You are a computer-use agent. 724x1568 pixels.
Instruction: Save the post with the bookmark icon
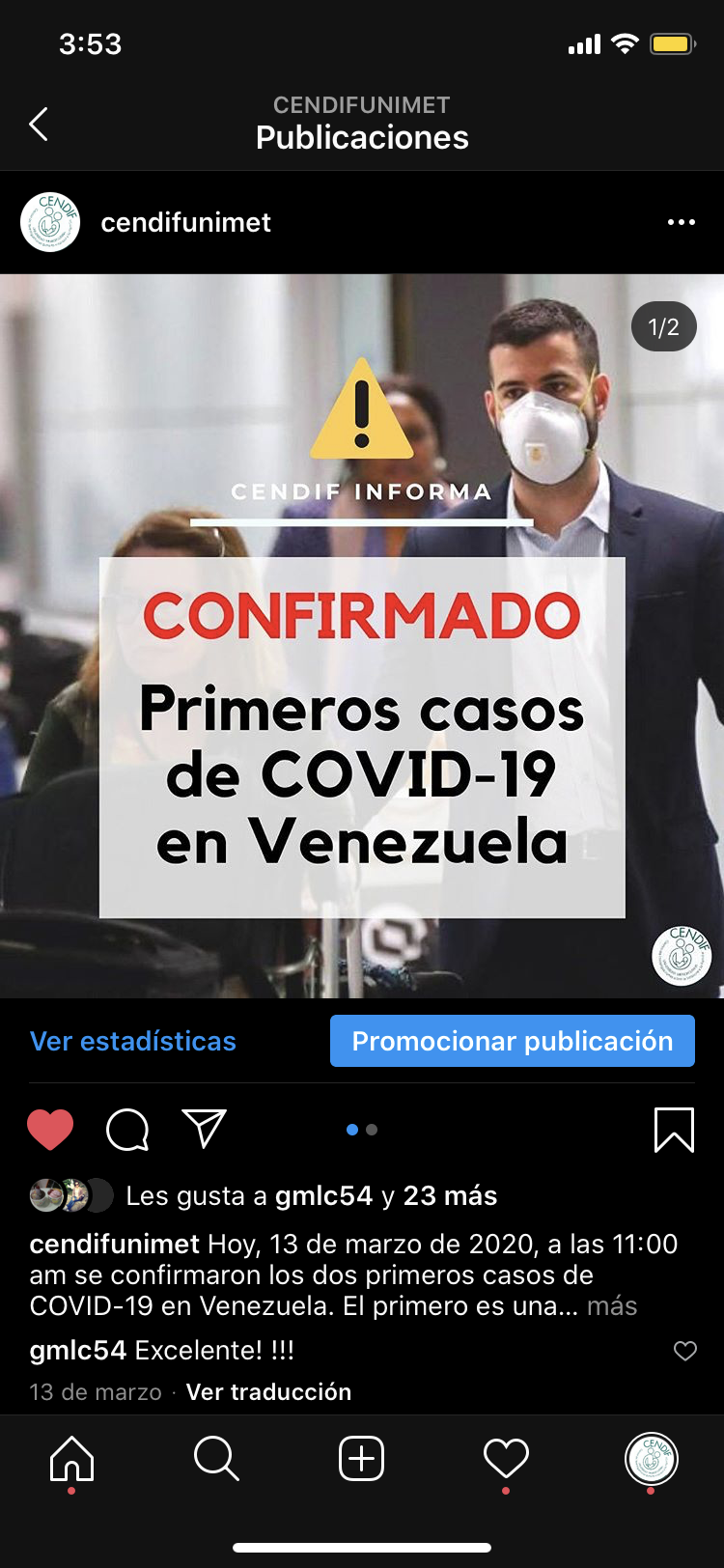point(674,1129)
